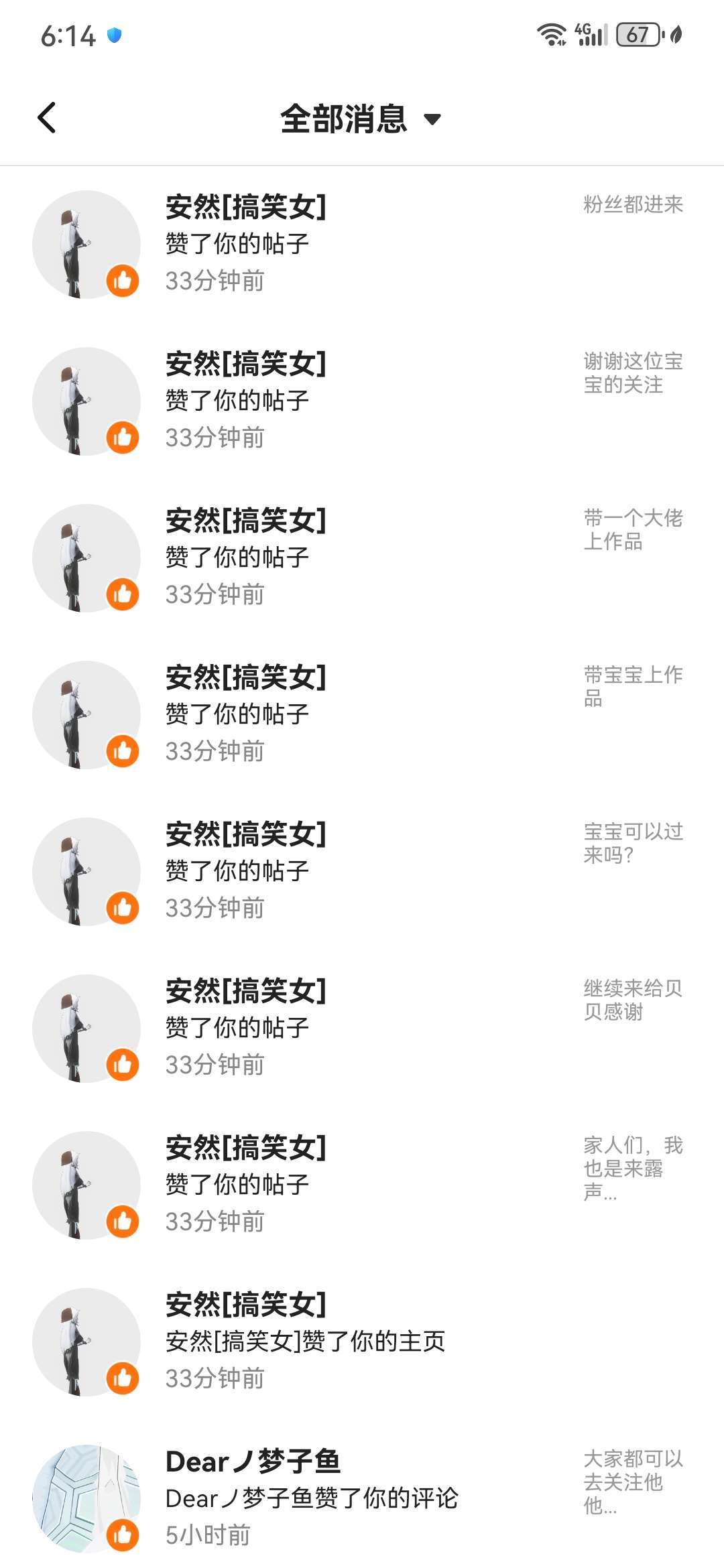Open the like notification for post 粉丝都进来
This screenshot has width=724, height=1568.
(362, 244)
